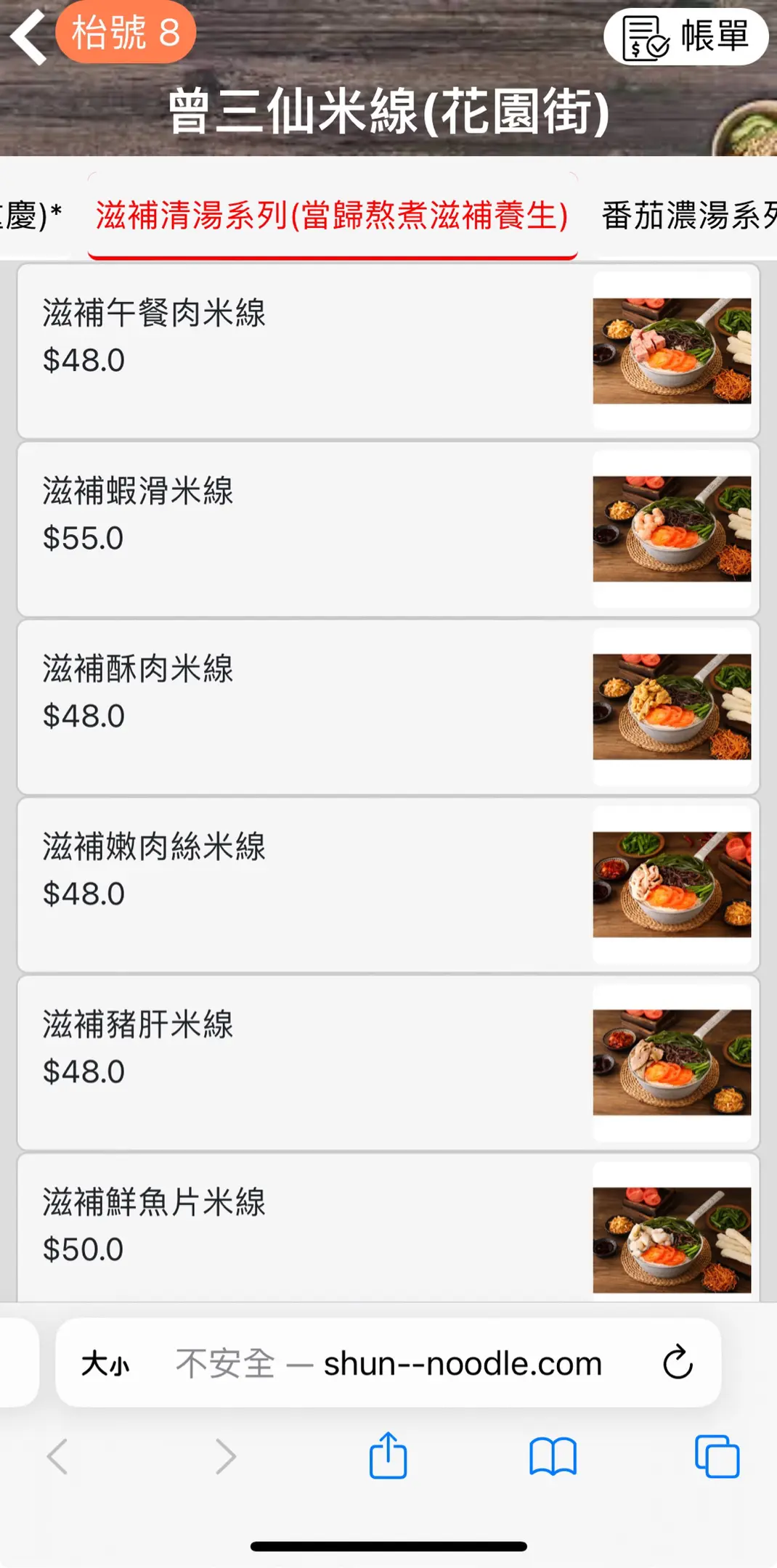
Task: Open the 大小 page settings menu
Action: 105,1363
